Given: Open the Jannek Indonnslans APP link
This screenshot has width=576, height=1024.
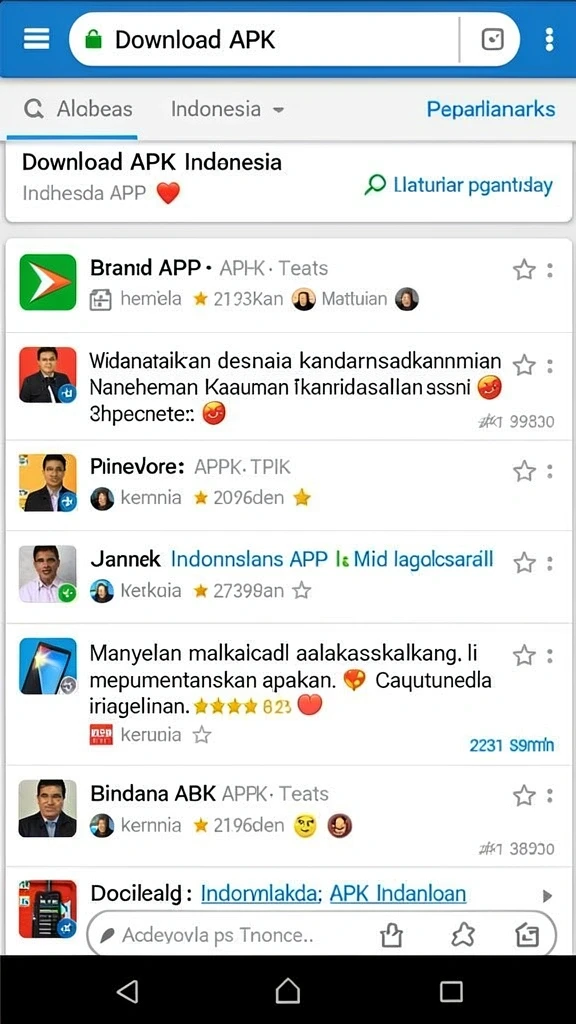Looking at the screenshot, I should click(x=332, y=559).
